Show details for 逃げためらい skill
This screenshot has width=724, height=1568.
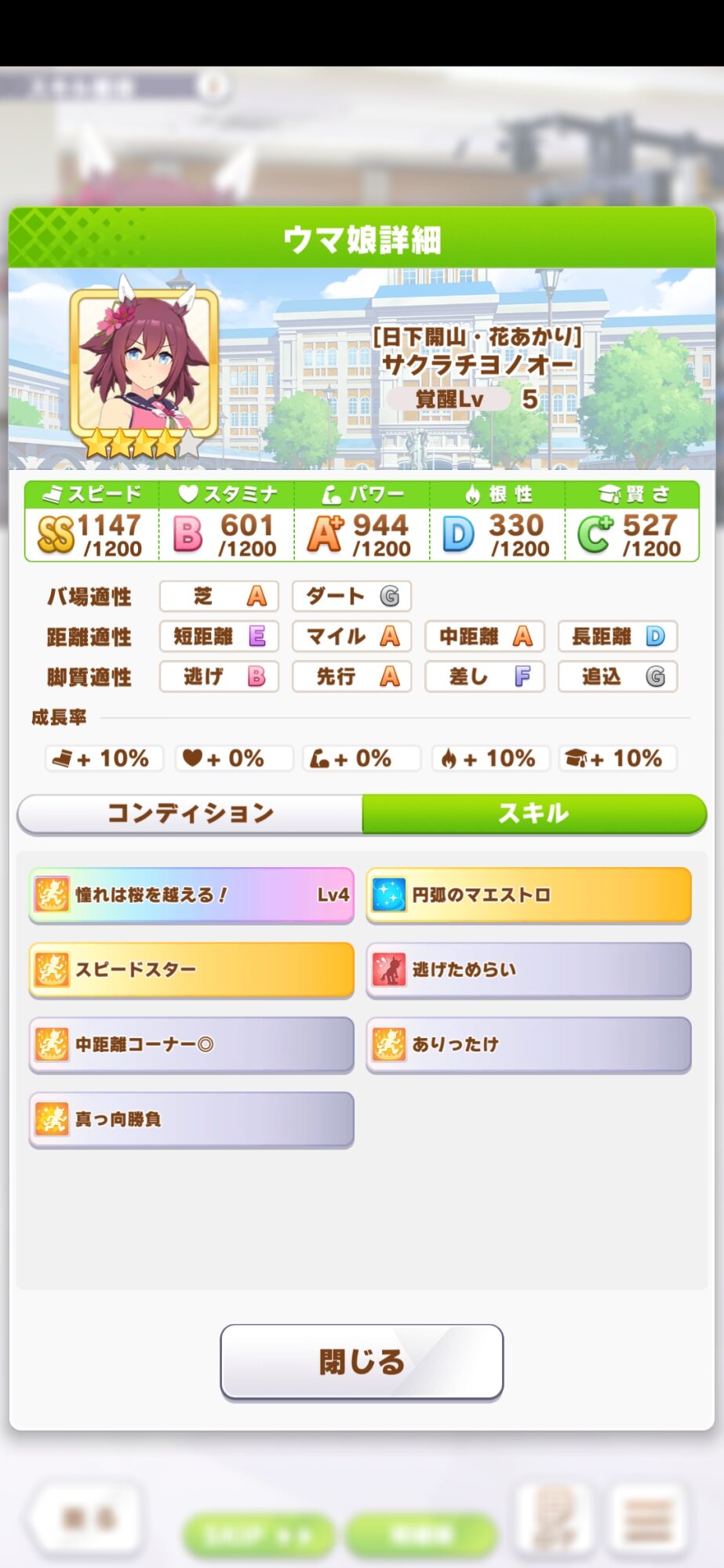click(x=529, y=970)
